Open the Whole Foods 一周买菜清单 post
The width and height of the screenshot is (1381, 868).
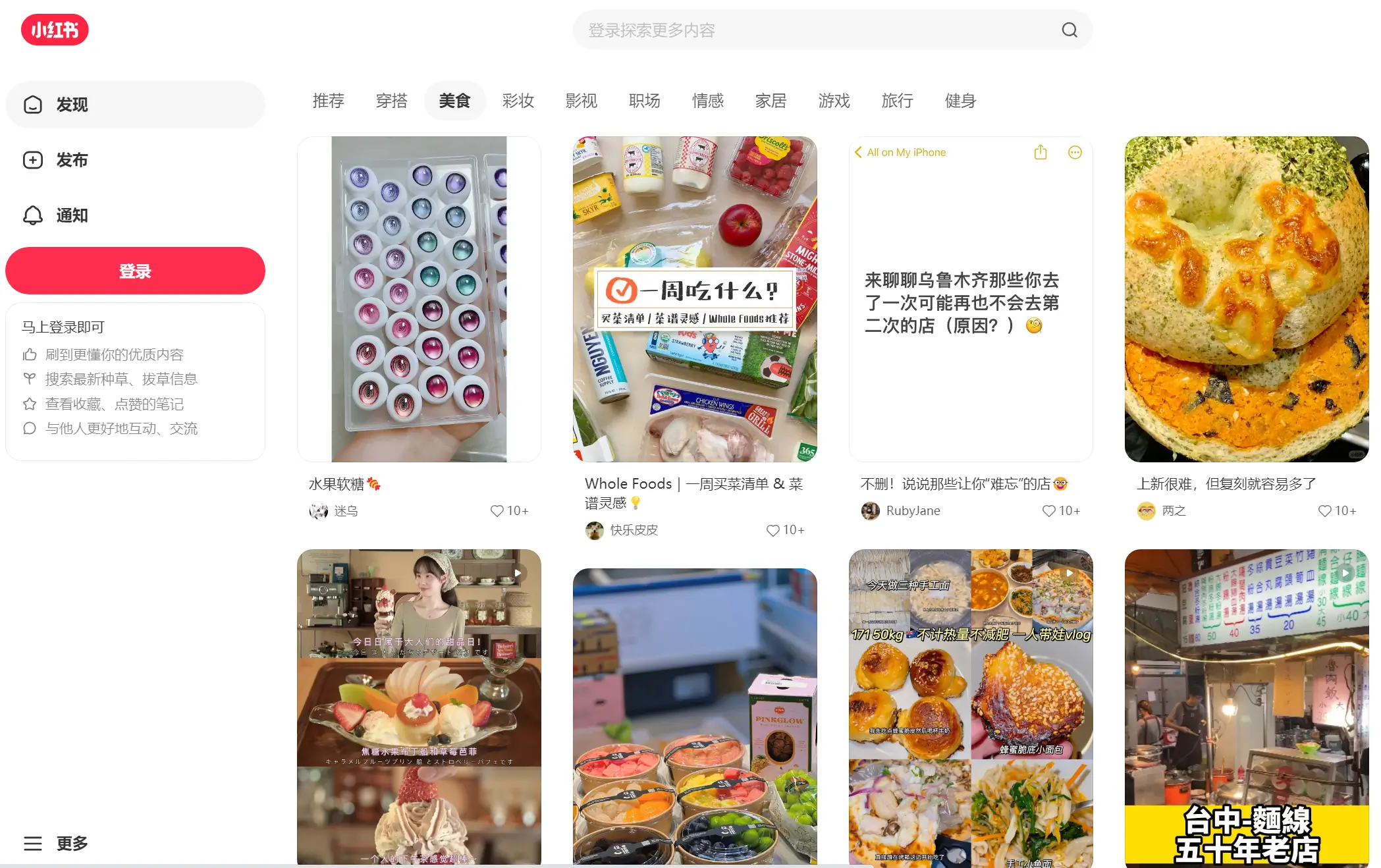tap(694, 299)
